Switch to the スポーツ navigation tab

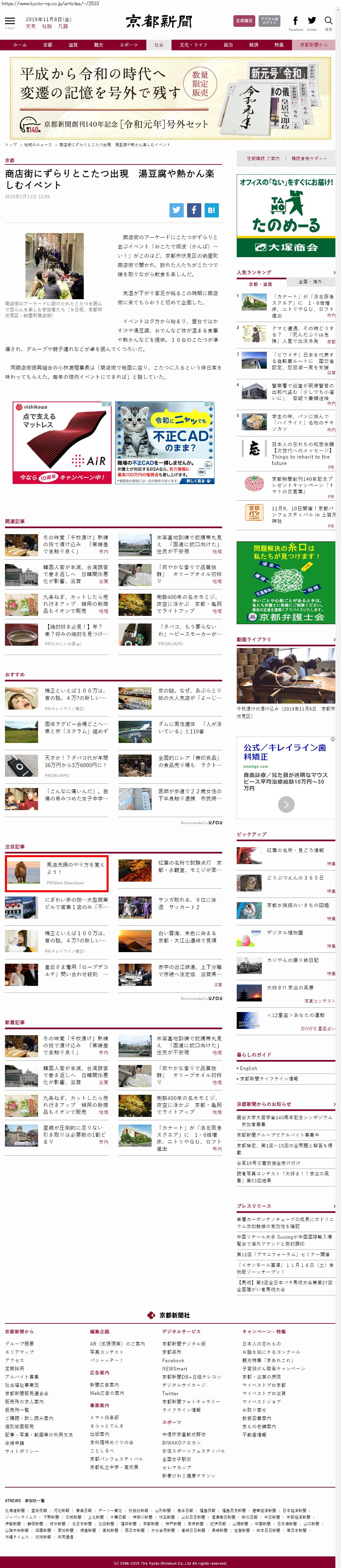(x=128, y=44)
